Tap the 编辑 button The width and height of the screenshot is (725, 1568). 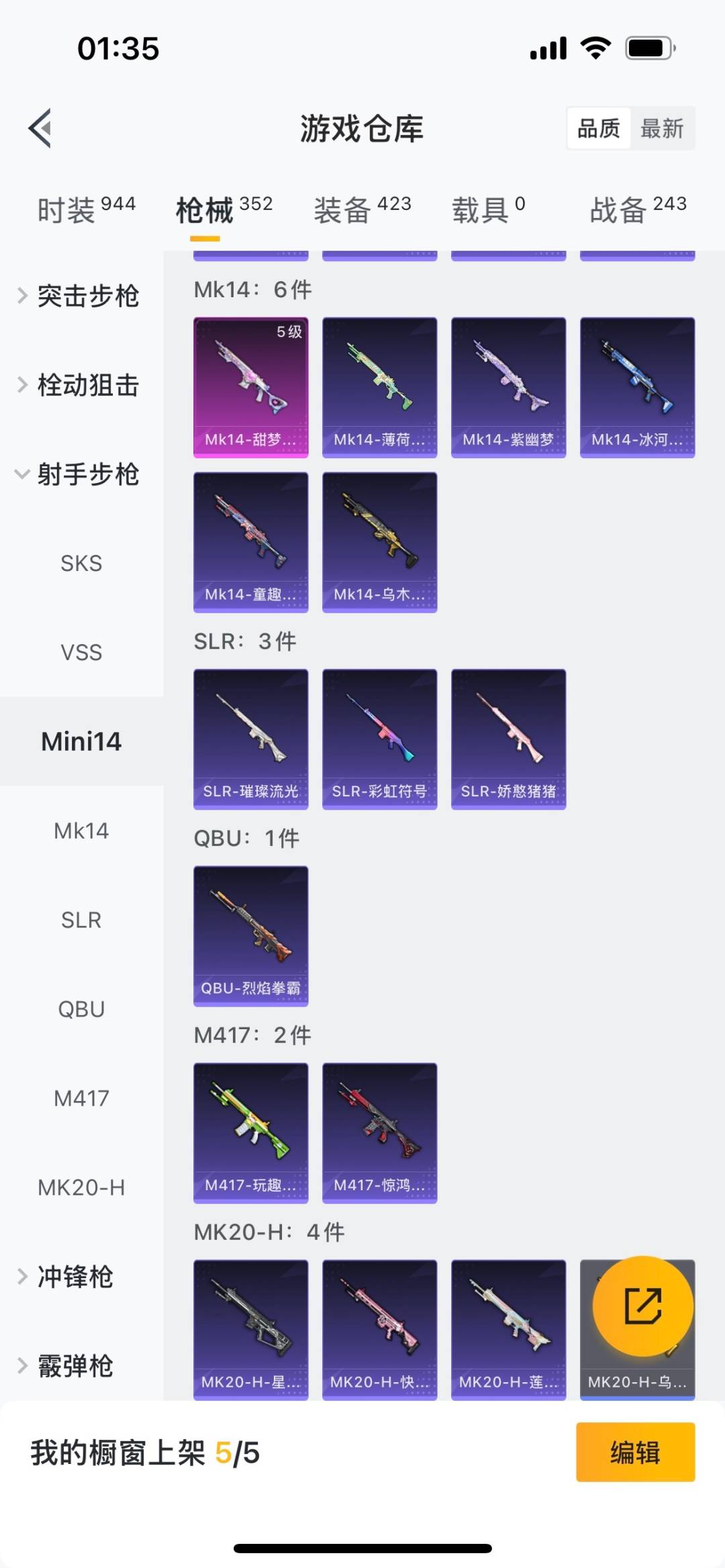click(x=635, y=1452)
